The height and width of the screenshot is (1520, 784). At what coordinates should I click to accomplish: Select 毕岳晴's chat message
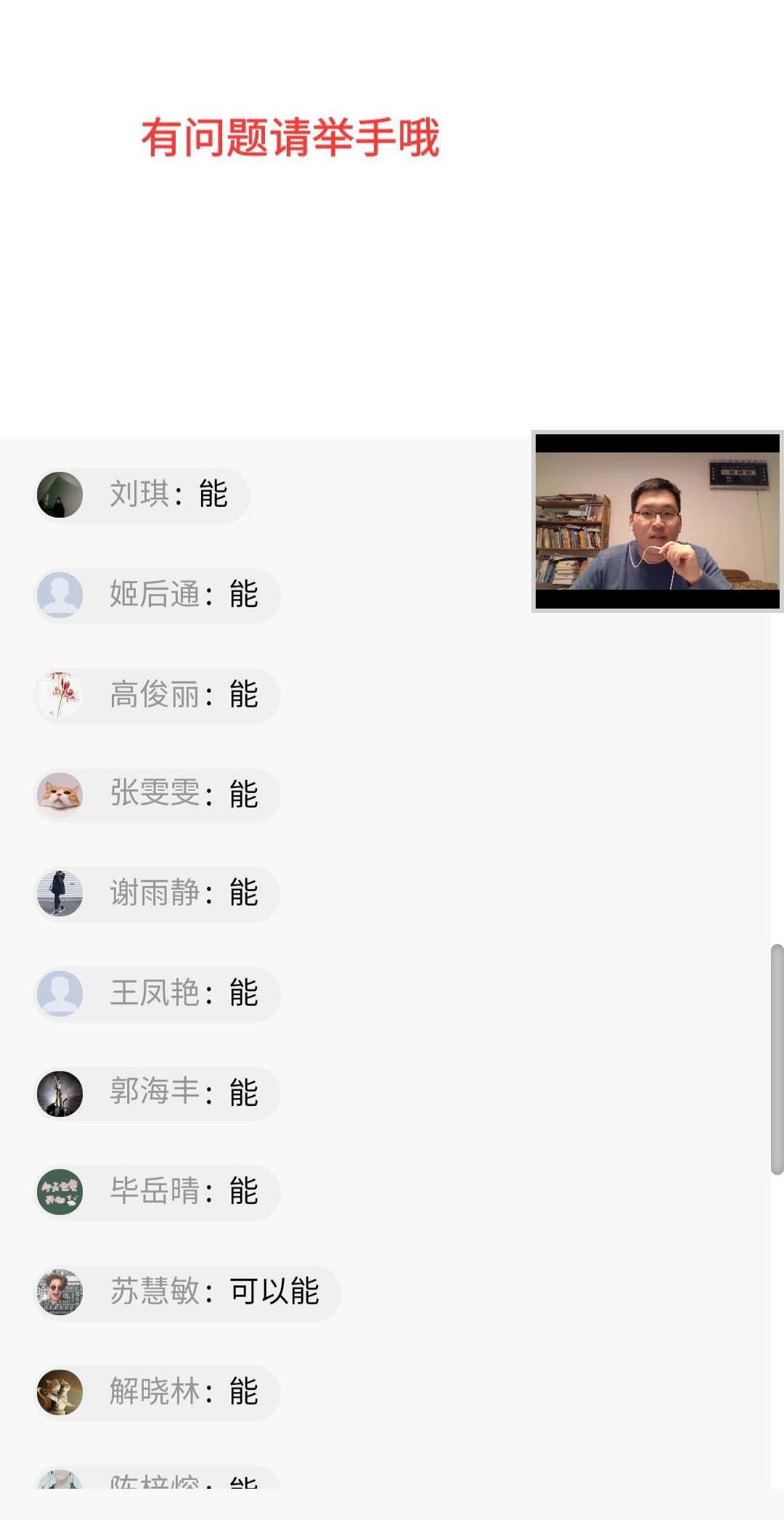pos(157,1193)
